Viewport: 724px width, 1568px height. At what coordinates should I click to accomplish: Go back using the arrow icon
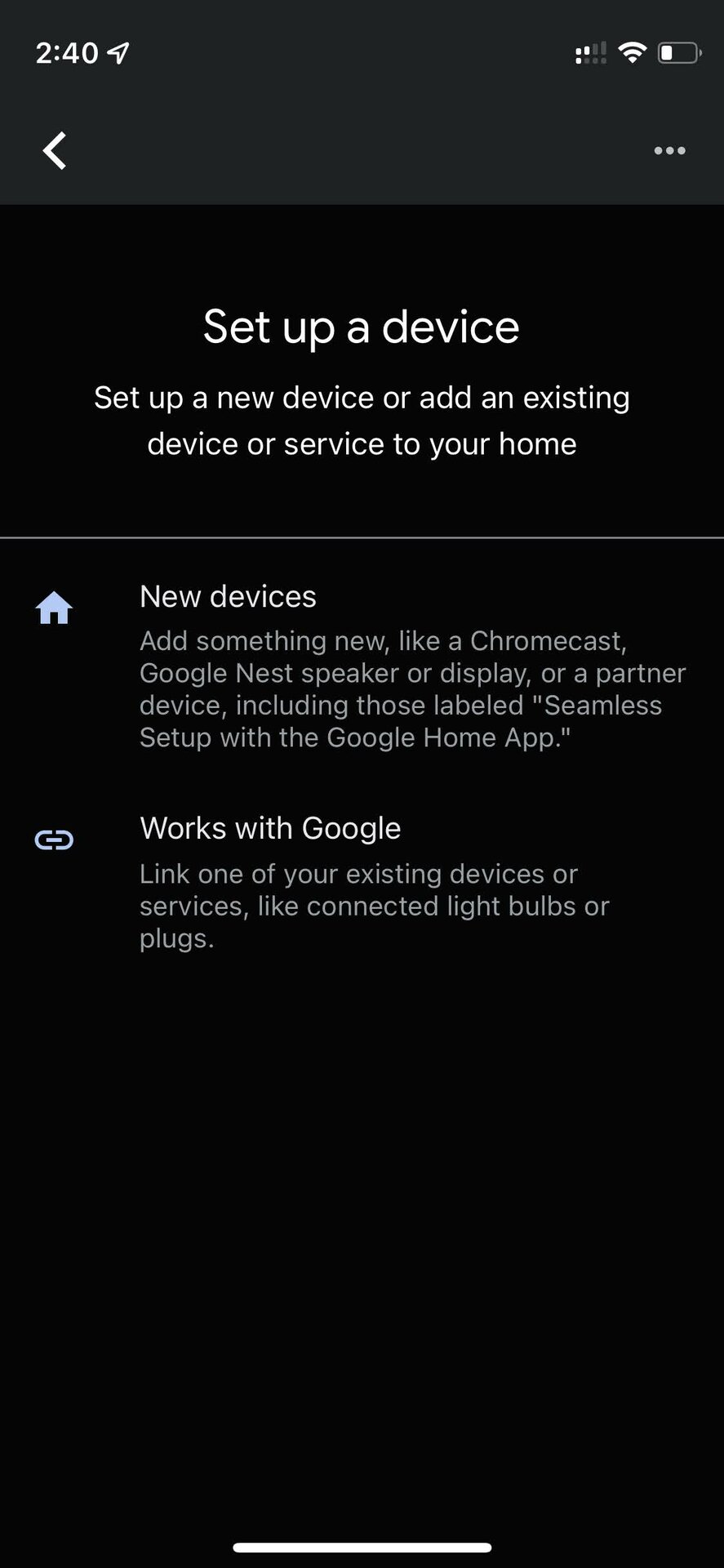coord(55,151)
